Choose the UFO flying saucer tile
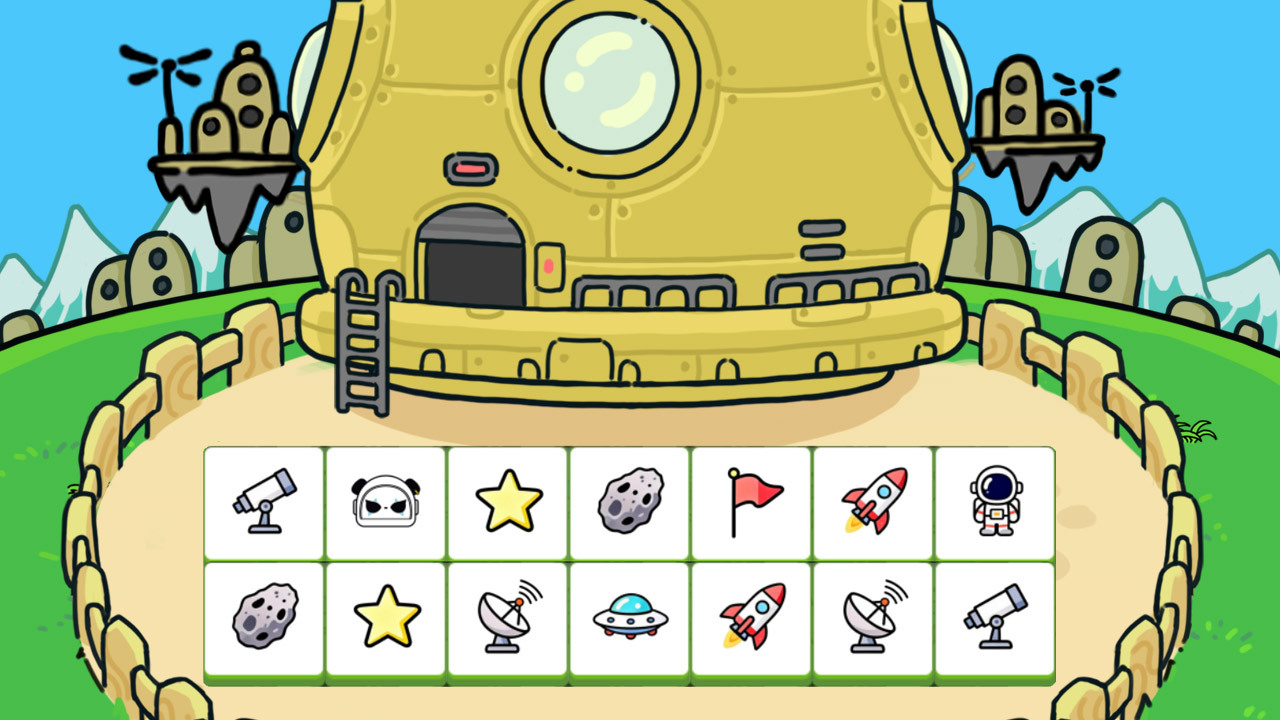Image resolution: width=1280 pixels, height=720 pixels. pos(629,618)
